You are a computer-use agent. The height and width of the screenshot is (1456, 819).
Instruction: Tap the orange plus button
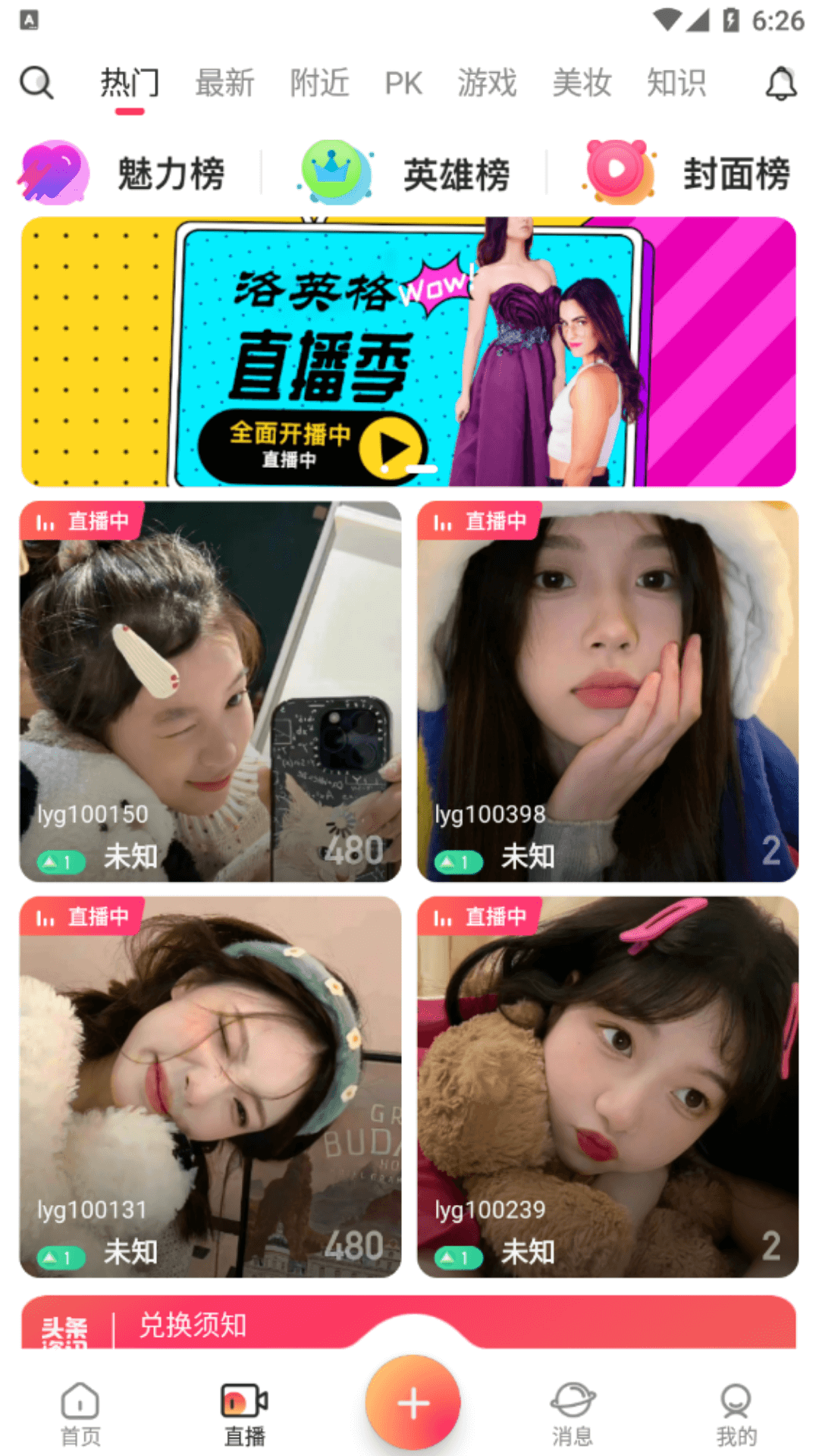(x=413, y=1403)
